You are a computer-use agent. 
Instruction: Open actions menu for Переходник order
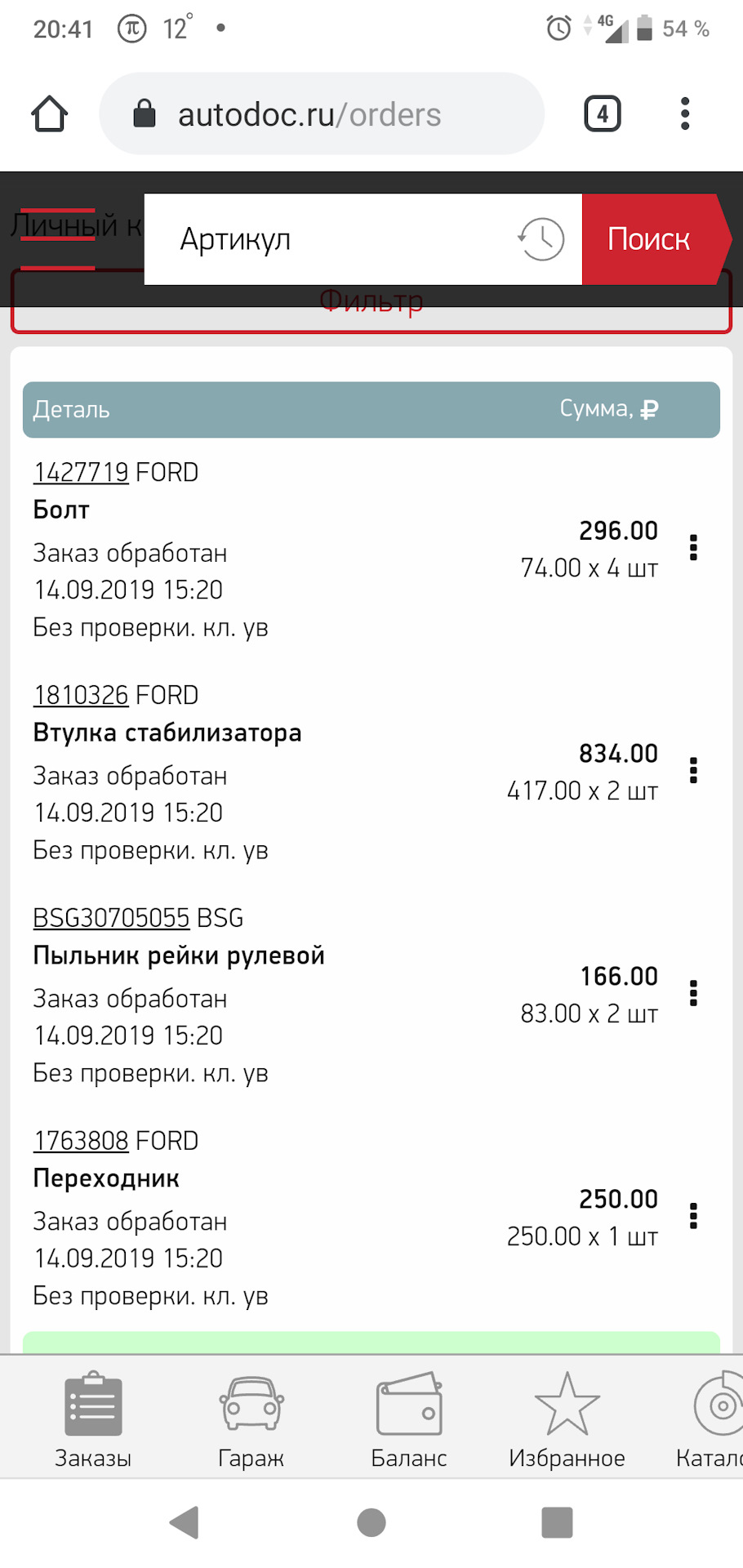[693, 1216]
